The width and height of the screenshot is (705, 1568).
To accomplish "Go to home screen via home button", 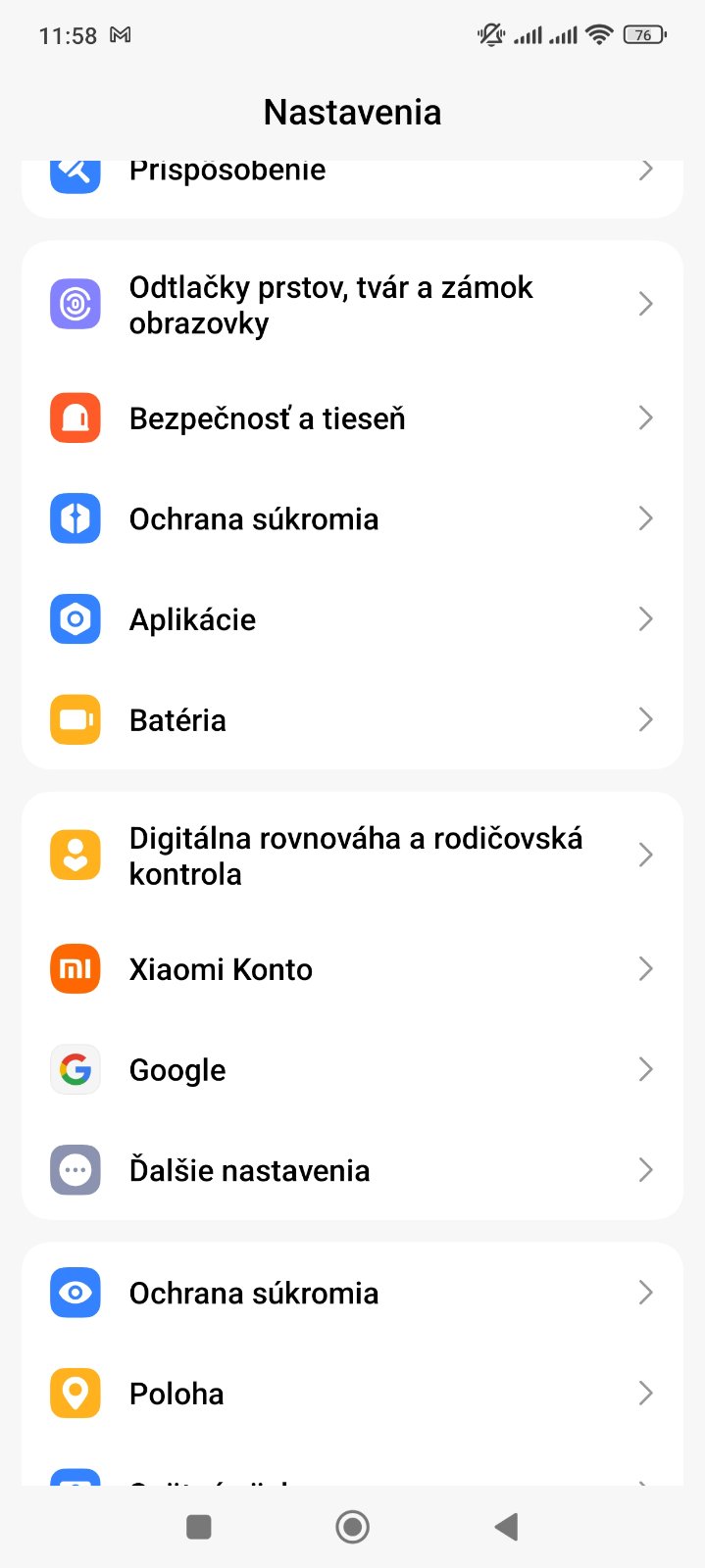I will (352, 1527).
